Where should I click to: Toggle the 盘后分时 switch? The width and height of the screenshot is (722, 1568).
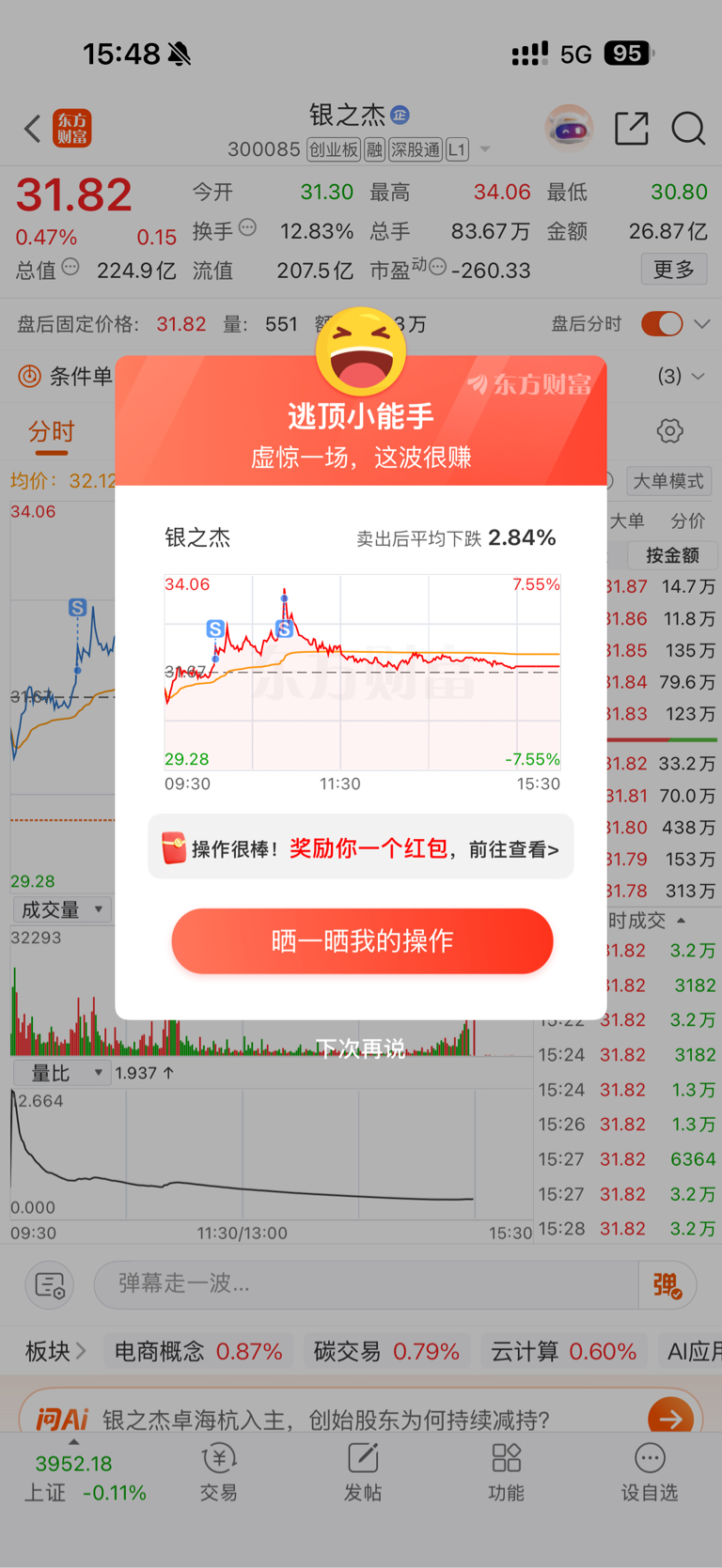point(662,324)
